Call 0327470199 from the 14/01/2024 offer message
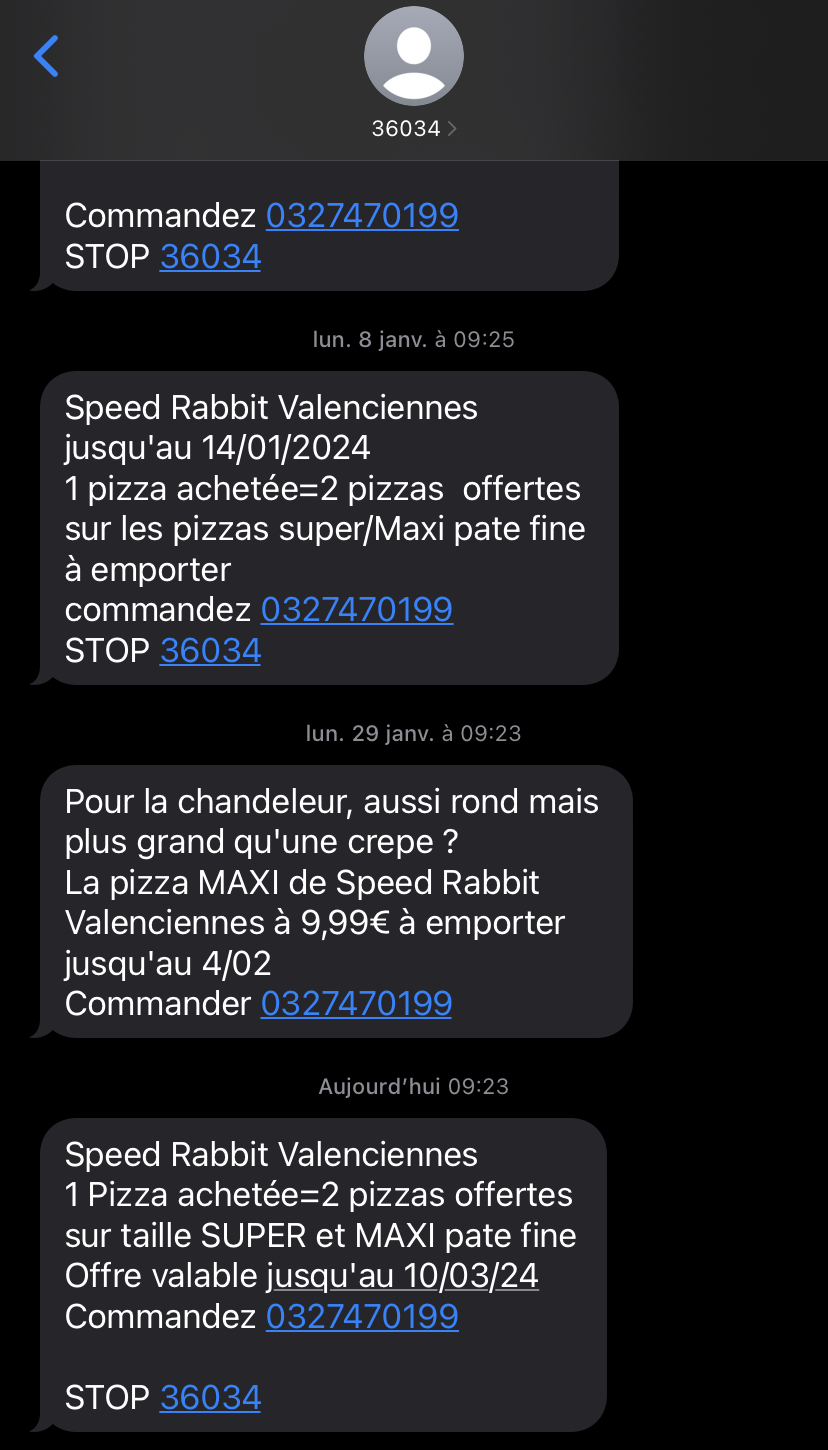 [356, 609]
